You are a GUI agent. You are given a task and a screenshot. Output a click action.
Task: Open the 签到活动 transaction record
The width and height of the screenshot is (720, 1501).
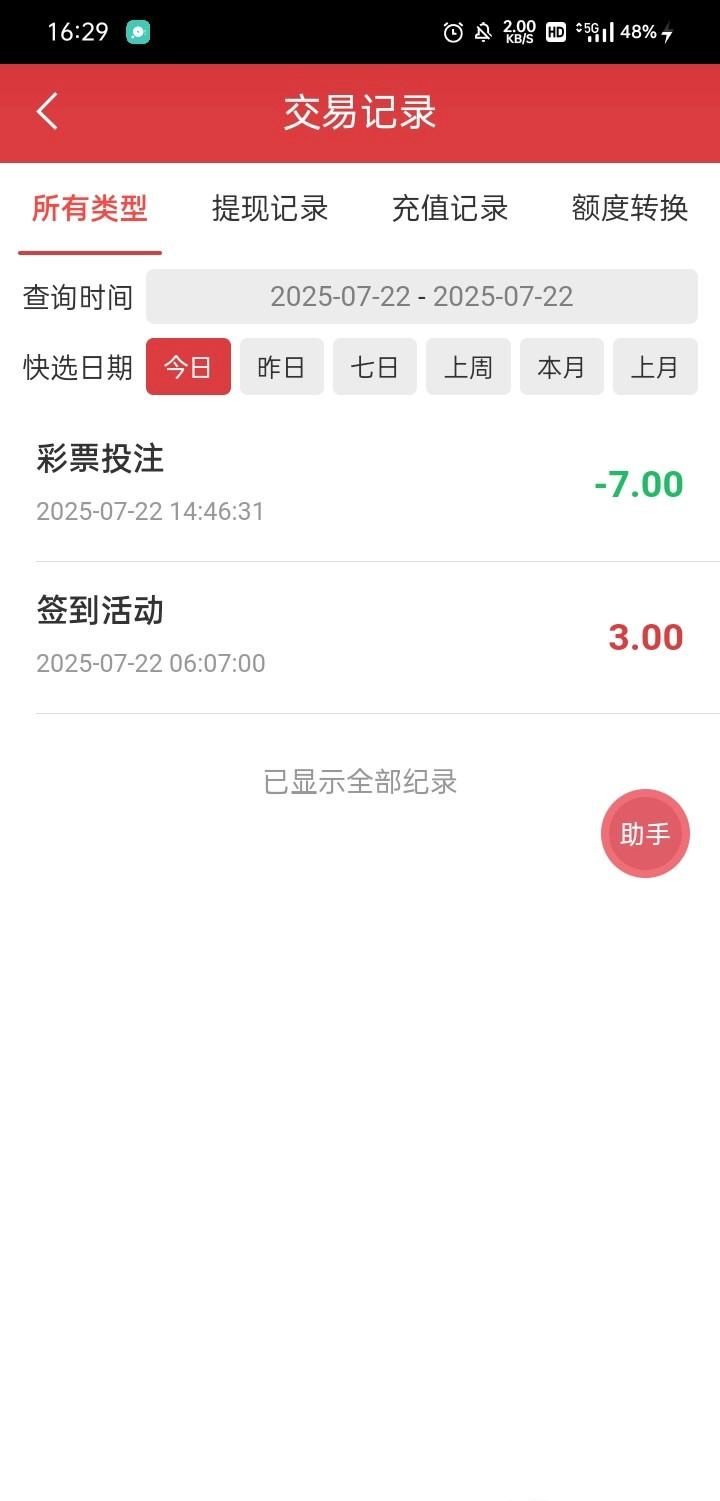coord(360,637)
